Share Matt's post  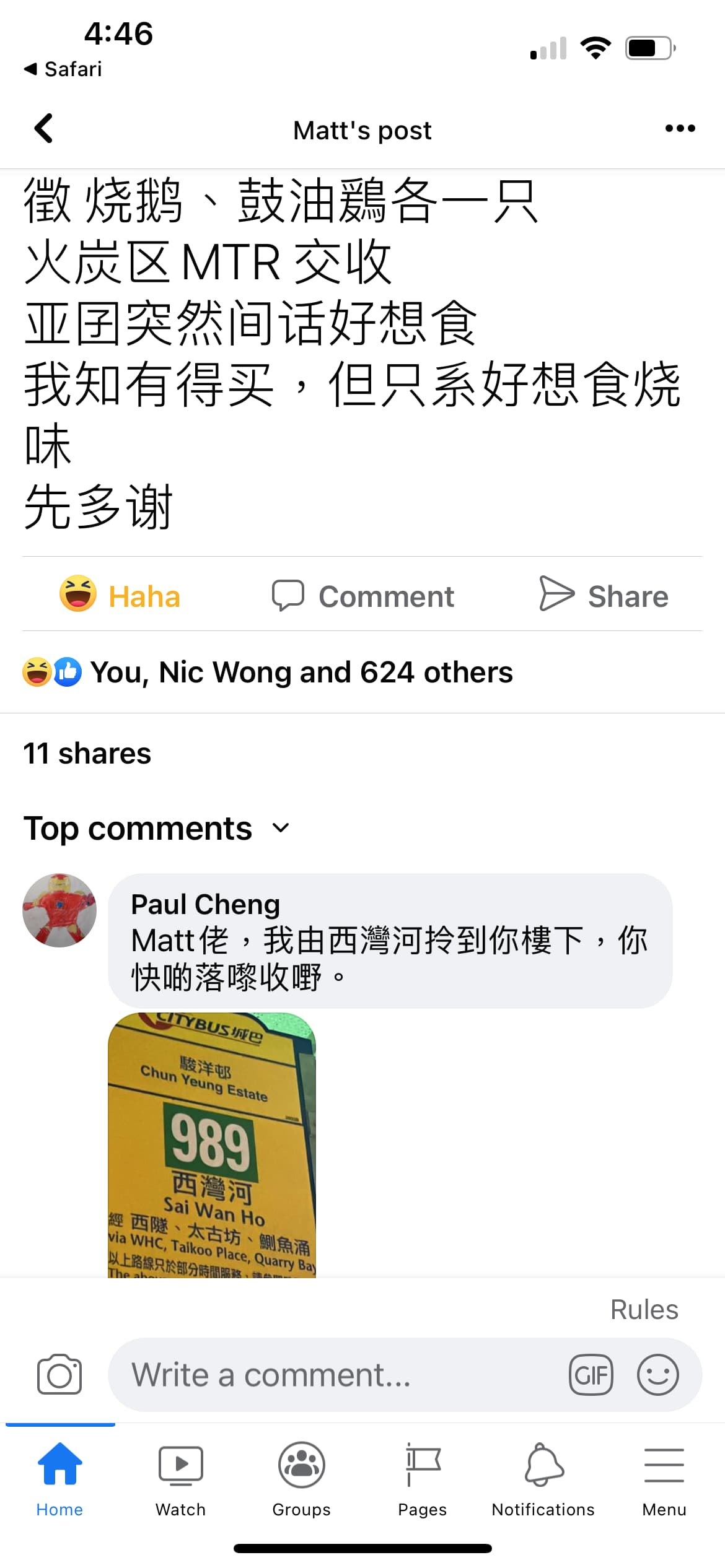point(604,595)
